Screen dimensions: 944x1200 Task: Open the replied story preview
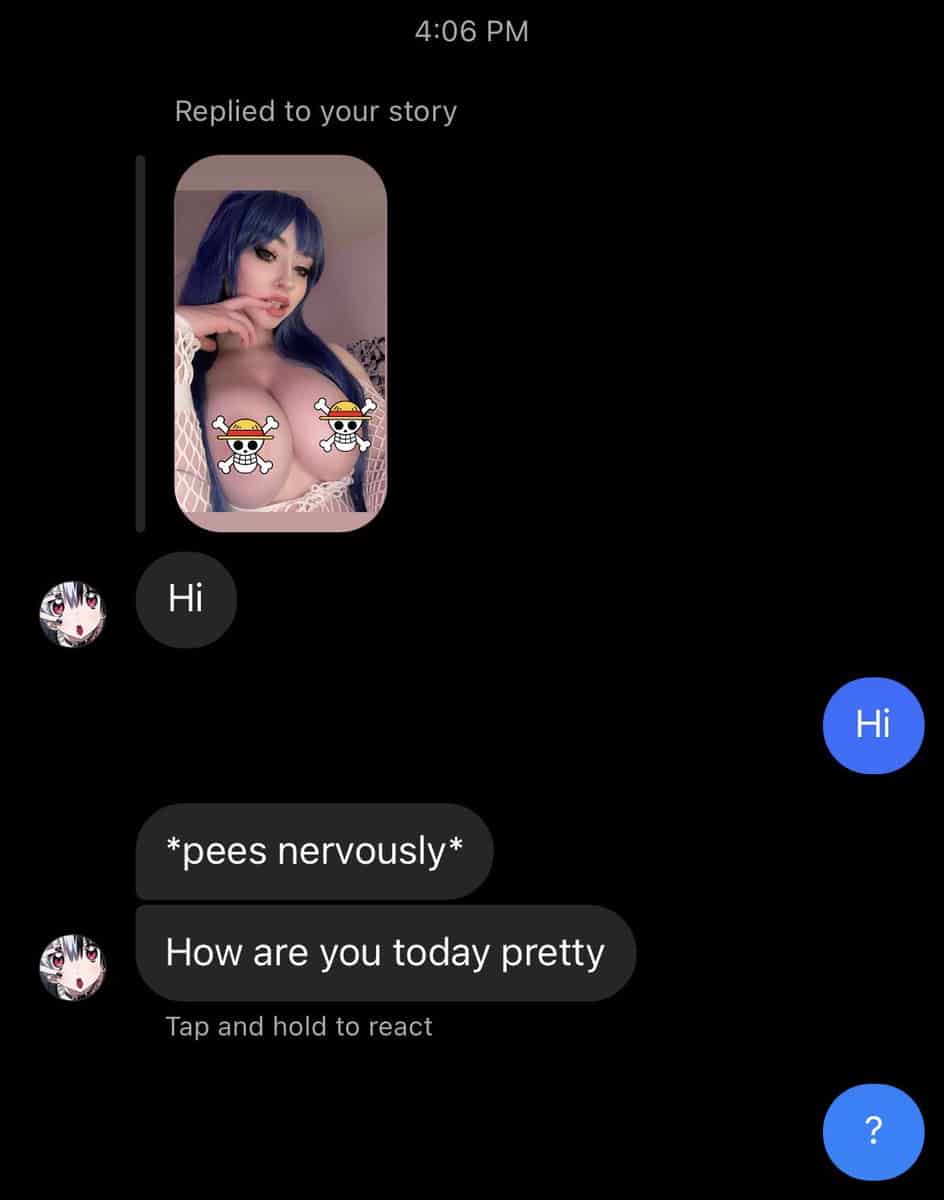[280, 342]
